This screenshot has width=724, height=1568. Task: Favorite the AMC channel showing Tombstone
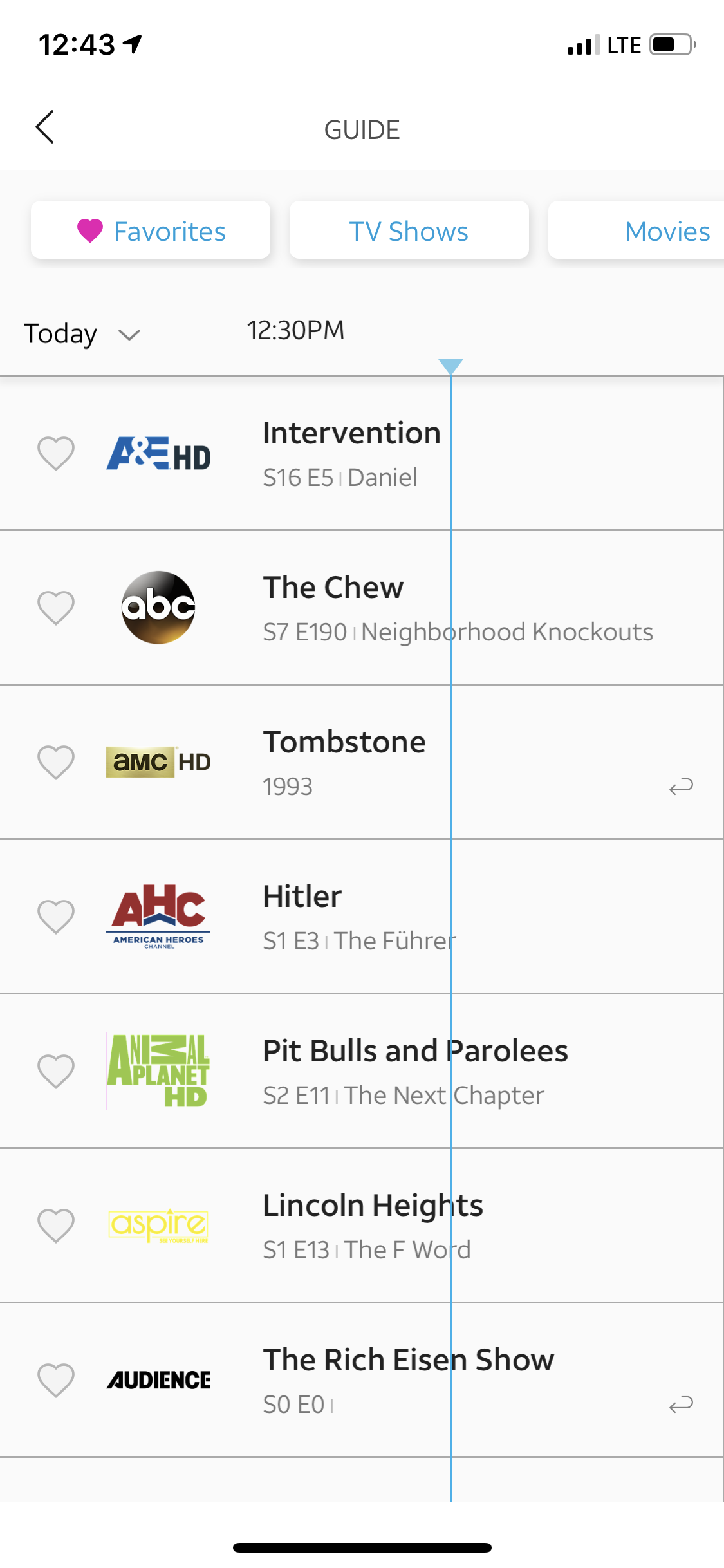click(x=57, y=761)
